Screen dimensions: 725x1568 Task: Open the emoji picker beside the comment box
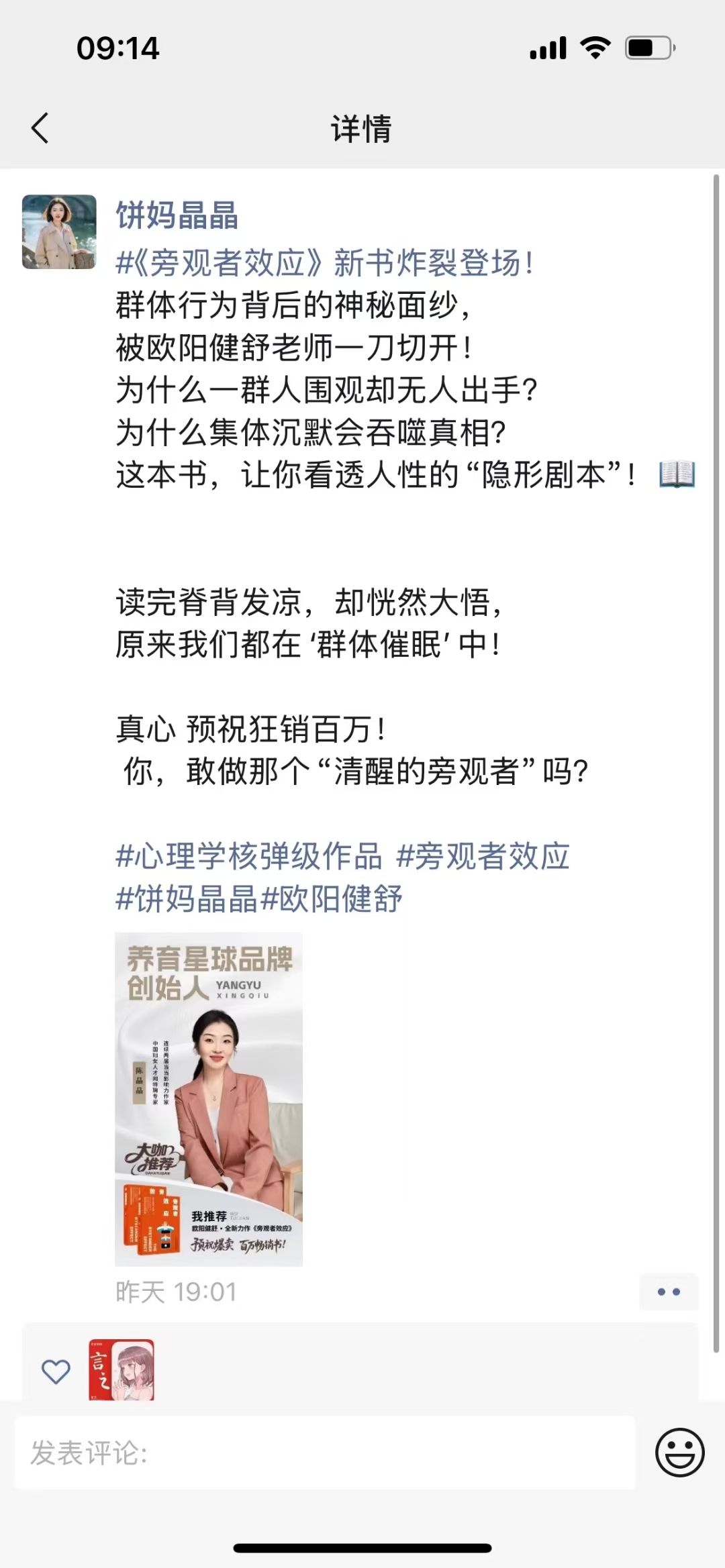point(679,1453)
